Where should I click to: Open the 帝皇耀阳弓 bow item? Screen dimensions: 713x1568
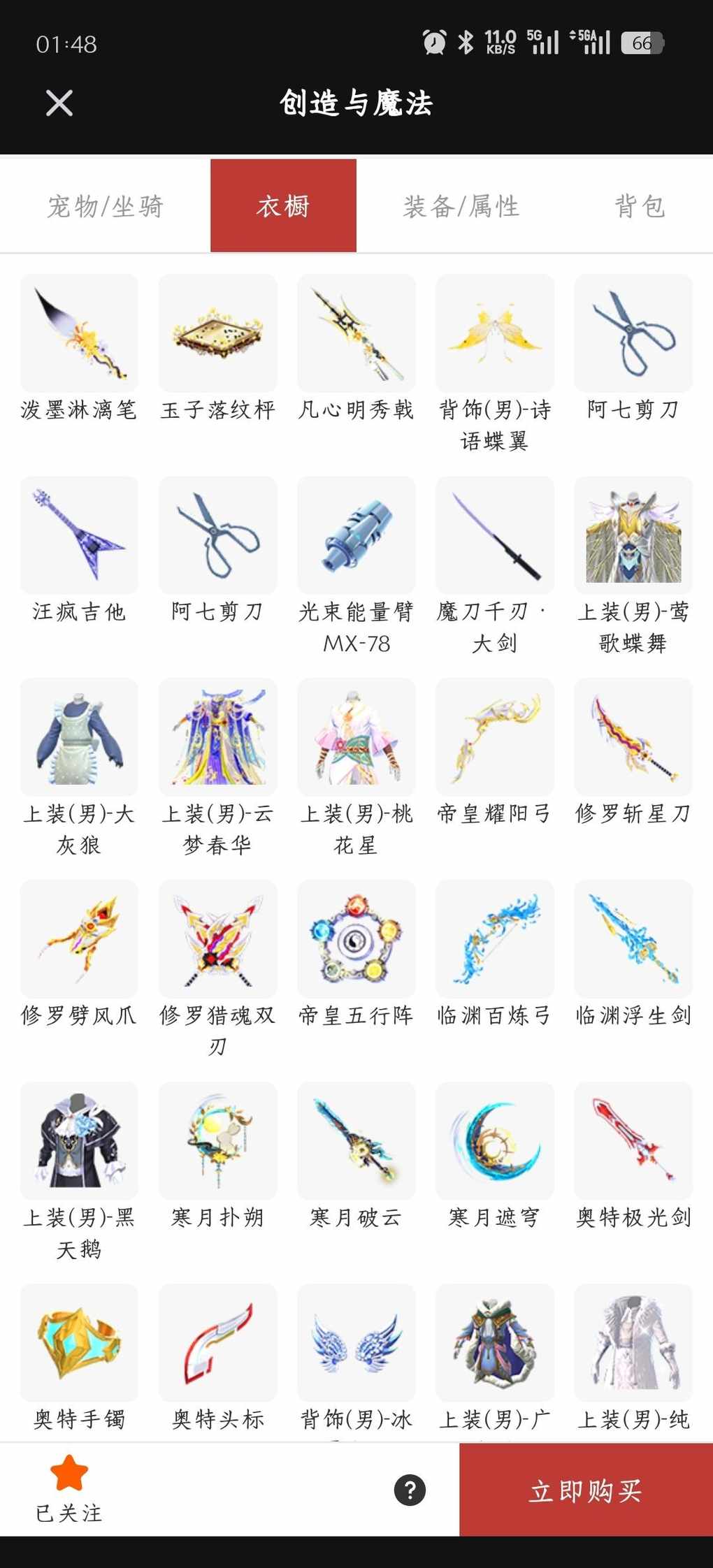click(494, 737)
